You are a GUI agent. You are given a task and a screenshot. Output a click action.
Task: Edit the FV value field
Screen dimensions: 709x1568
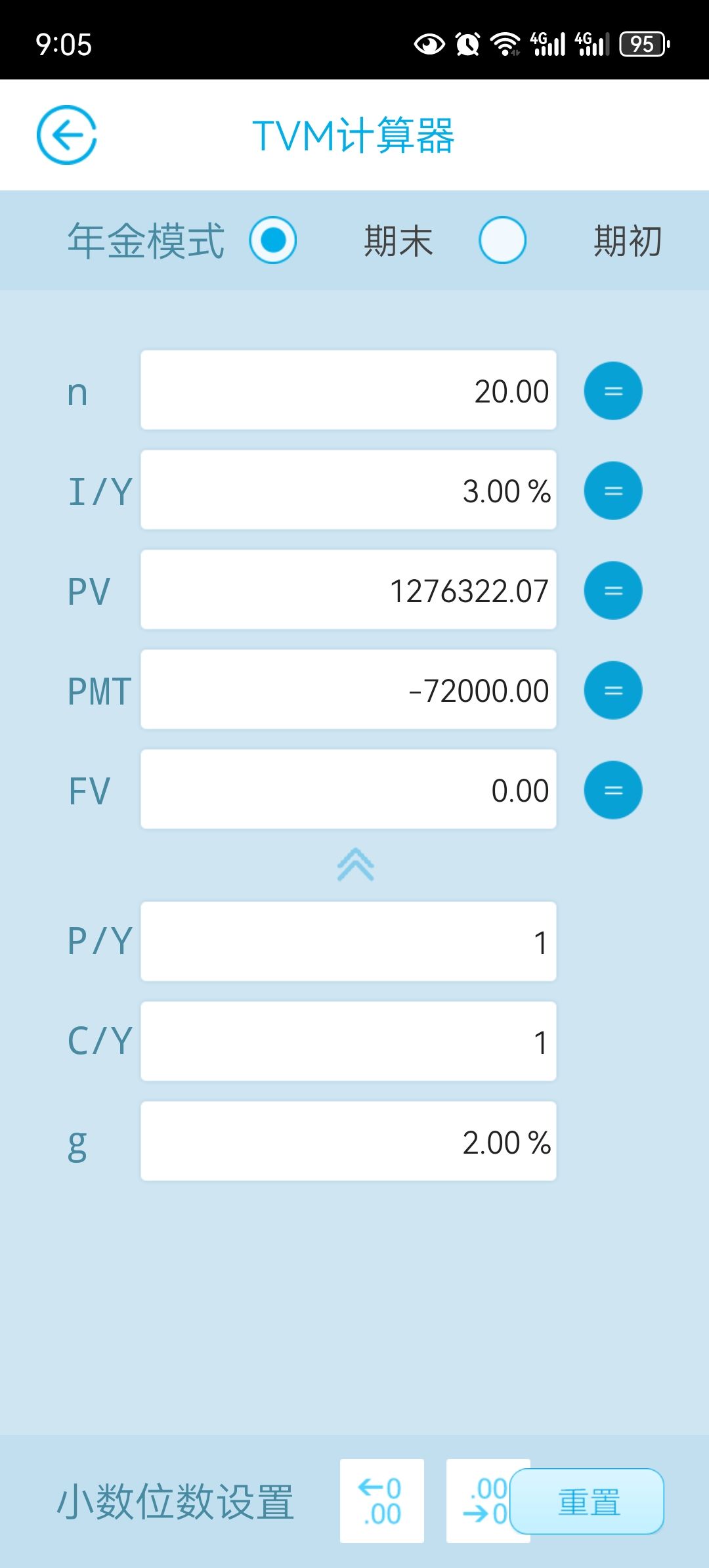[348, 790]
